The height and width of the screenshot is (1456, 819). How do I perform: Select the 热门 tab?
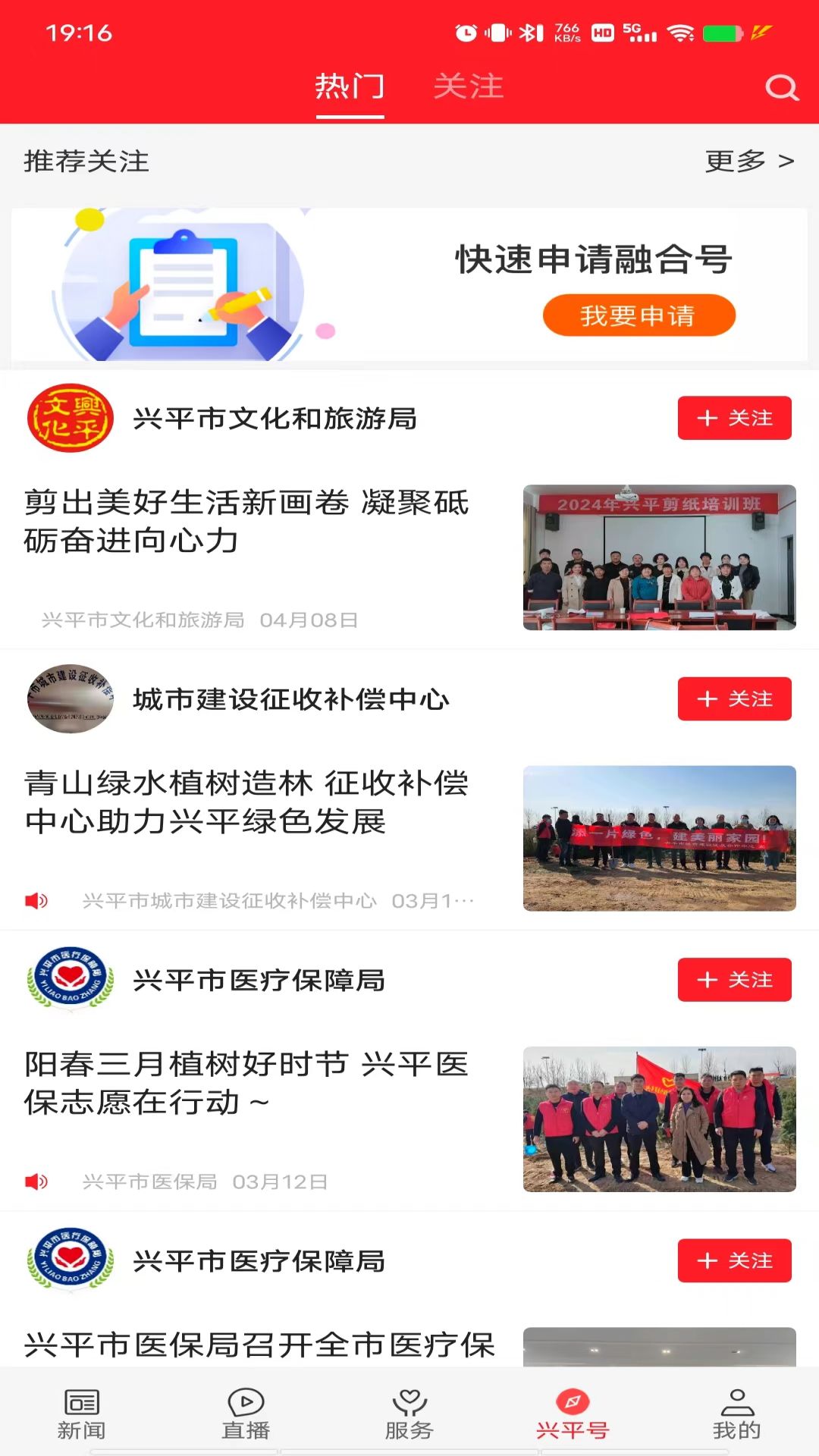tap(350, 86)
